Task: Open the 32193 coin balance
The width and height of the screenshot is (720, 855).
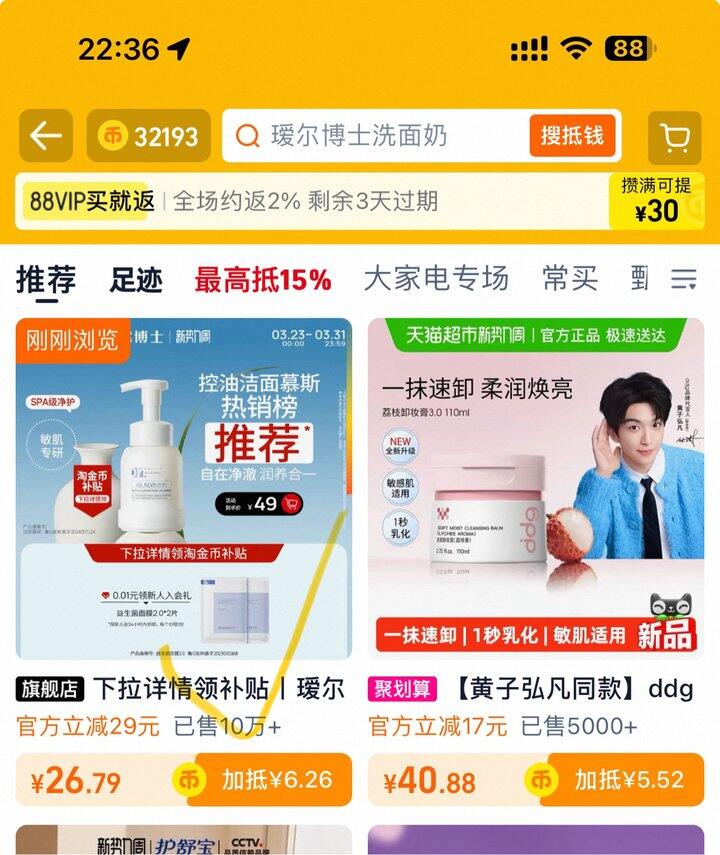Action: (149, 136)
